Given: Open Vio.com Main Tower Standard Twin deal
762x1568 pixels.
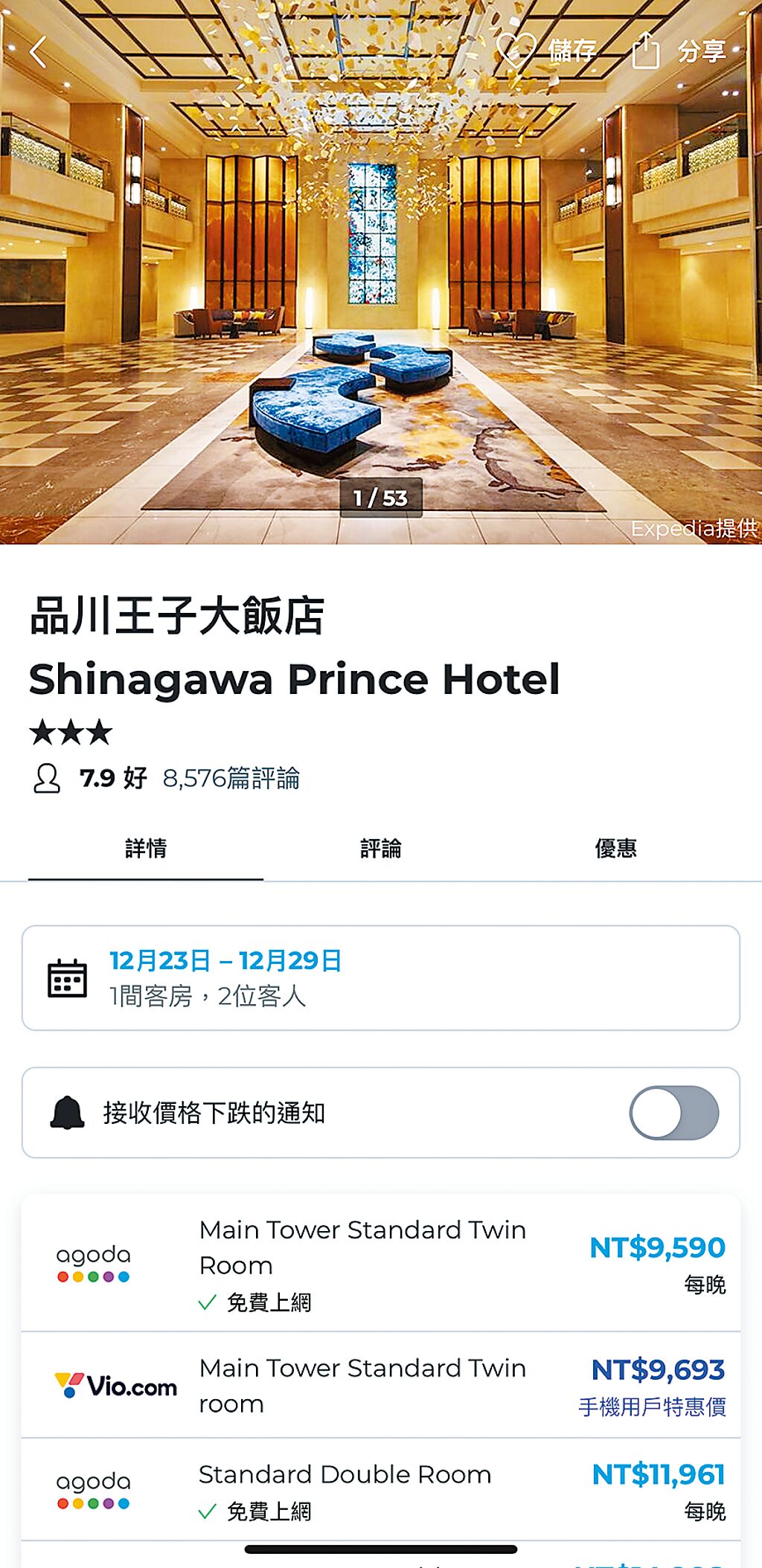Looking at the screenshot, I should point(381,1385).
